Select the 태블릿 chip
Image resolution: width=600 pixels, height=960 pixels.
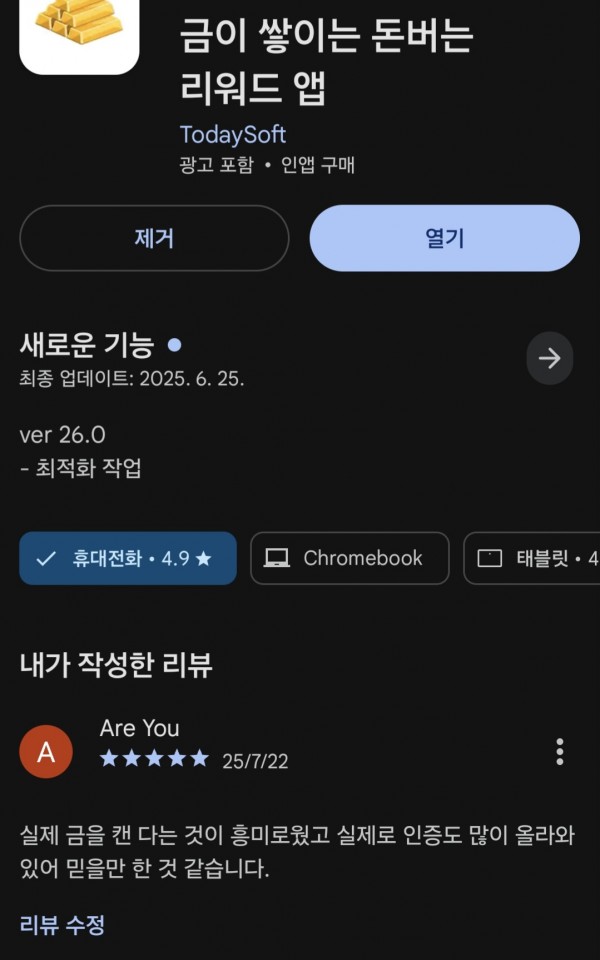point(531,558)
